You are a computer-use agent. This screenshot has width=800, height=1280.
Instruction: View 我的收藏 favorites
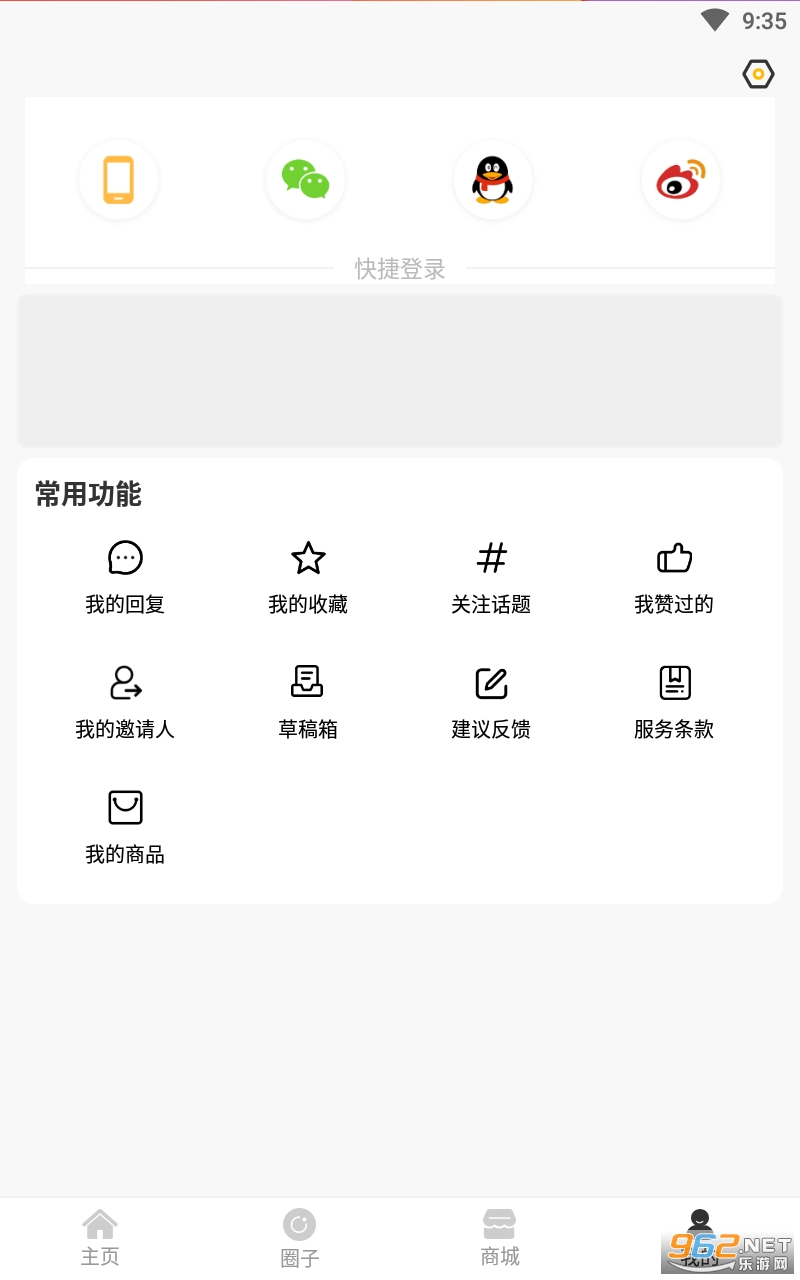pos(308,578)
